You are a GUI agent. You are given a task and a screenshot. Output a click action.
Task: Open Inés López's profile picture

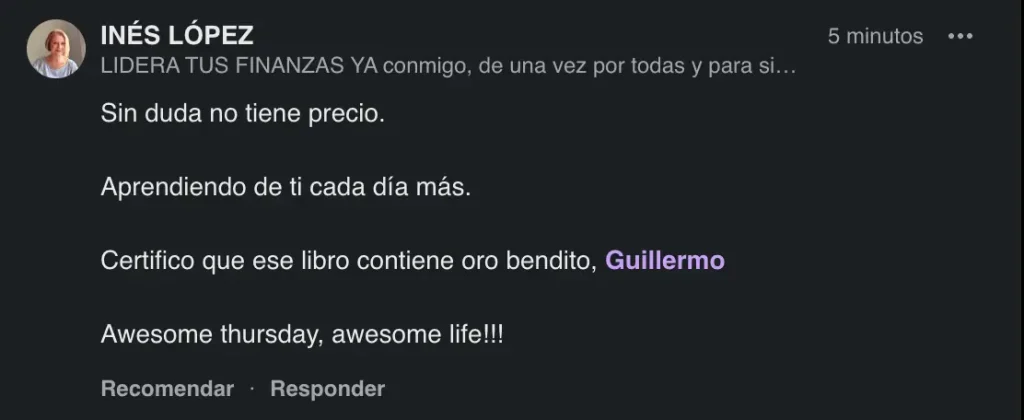coord(55,48)
